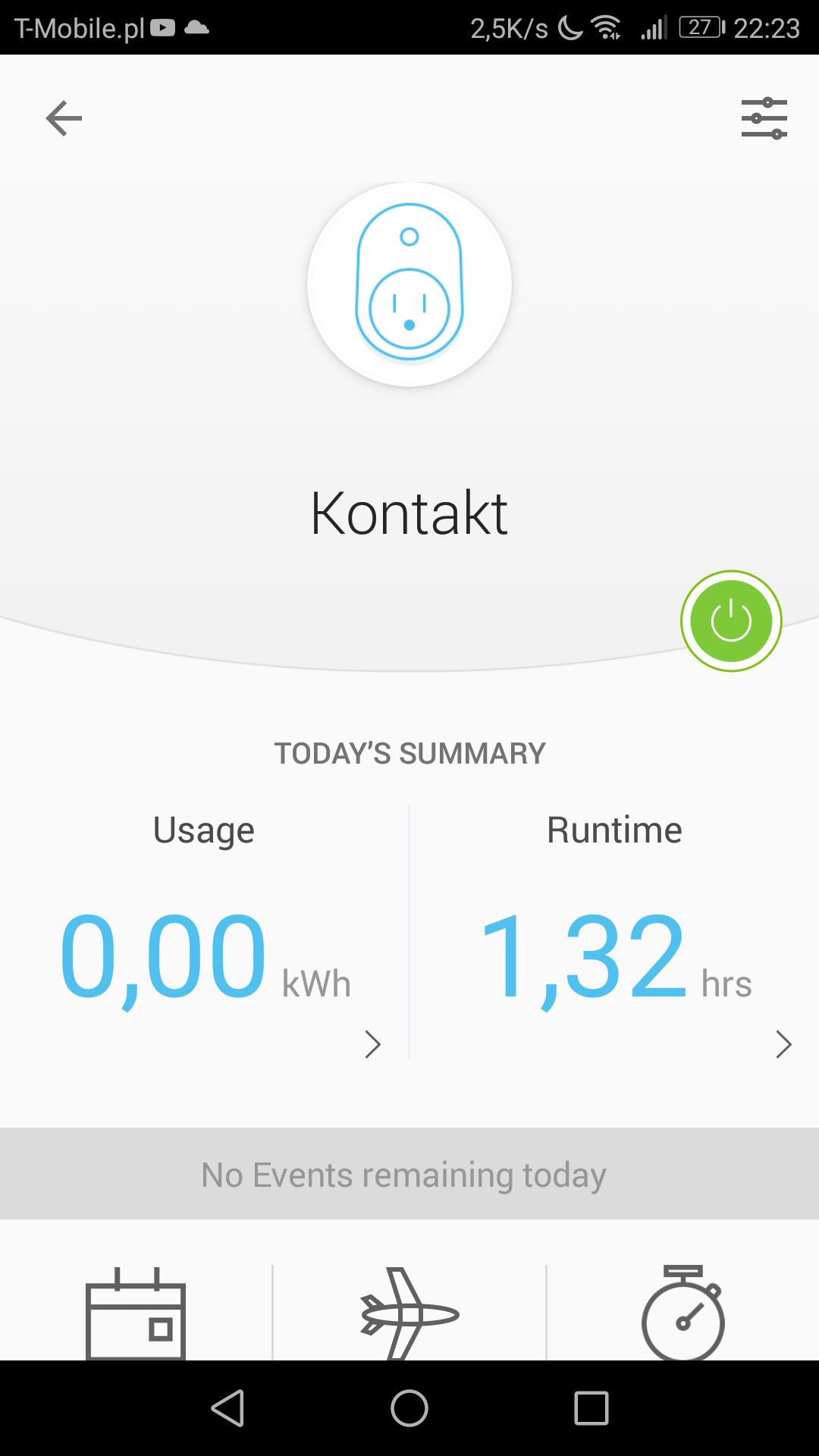Screen dimensions: 819x1456
Task: Go back using the top-left arrow
Action: click(x=64, y=118)
